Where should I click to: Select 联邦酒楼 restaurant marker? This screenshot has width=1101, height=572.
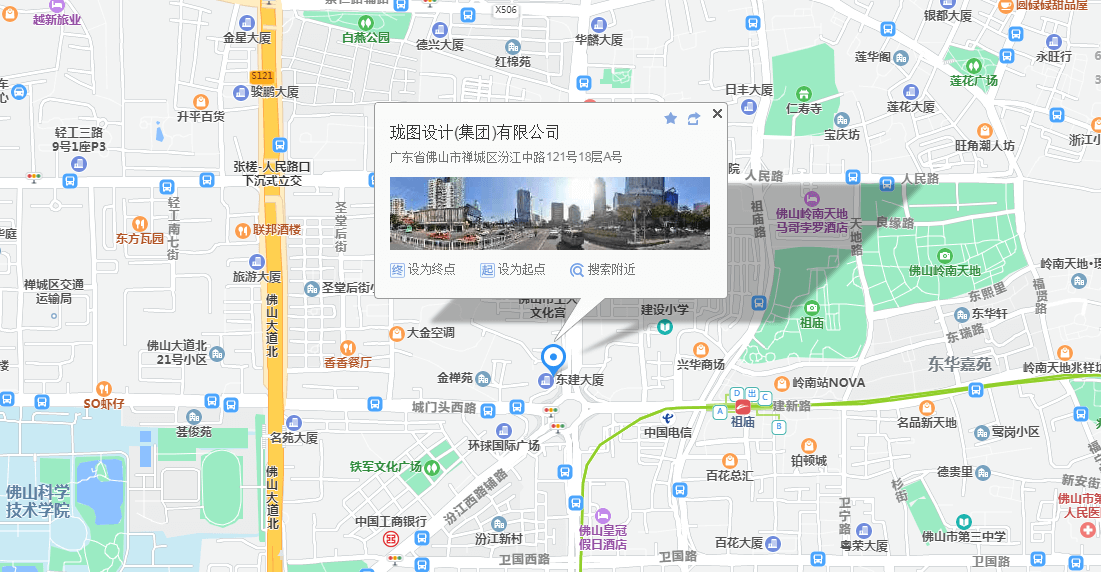coord(243,230)
